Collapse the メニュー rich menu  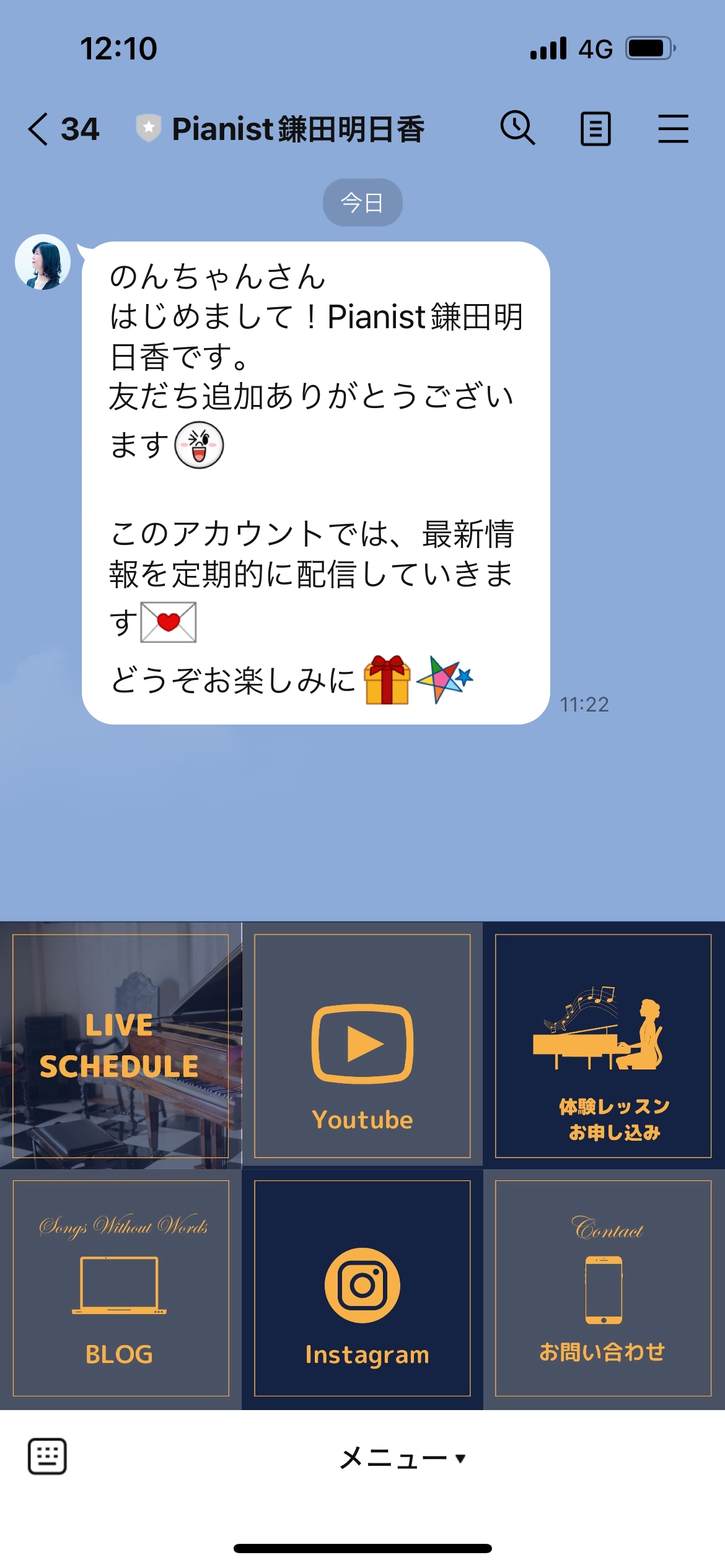pyautogui.click(x=402, y=1458)
